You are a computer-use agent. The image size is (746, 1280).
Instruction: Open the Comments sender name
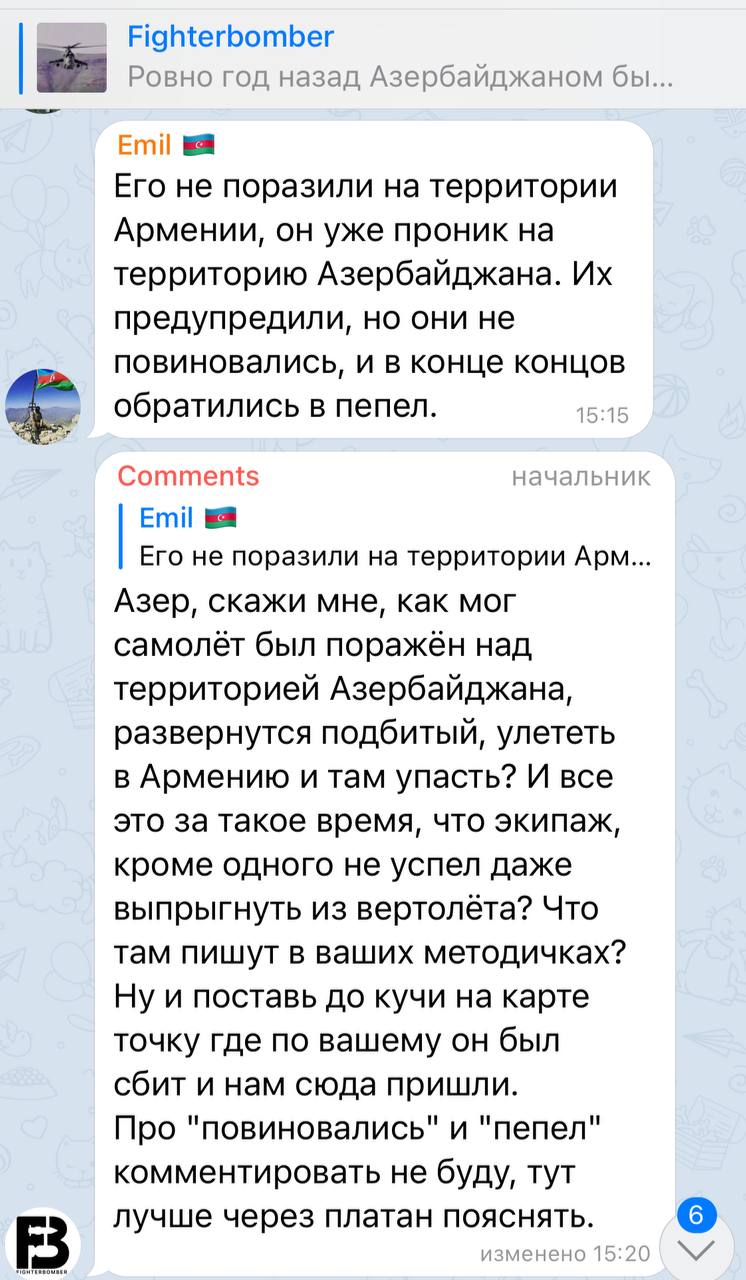(188, 476)
